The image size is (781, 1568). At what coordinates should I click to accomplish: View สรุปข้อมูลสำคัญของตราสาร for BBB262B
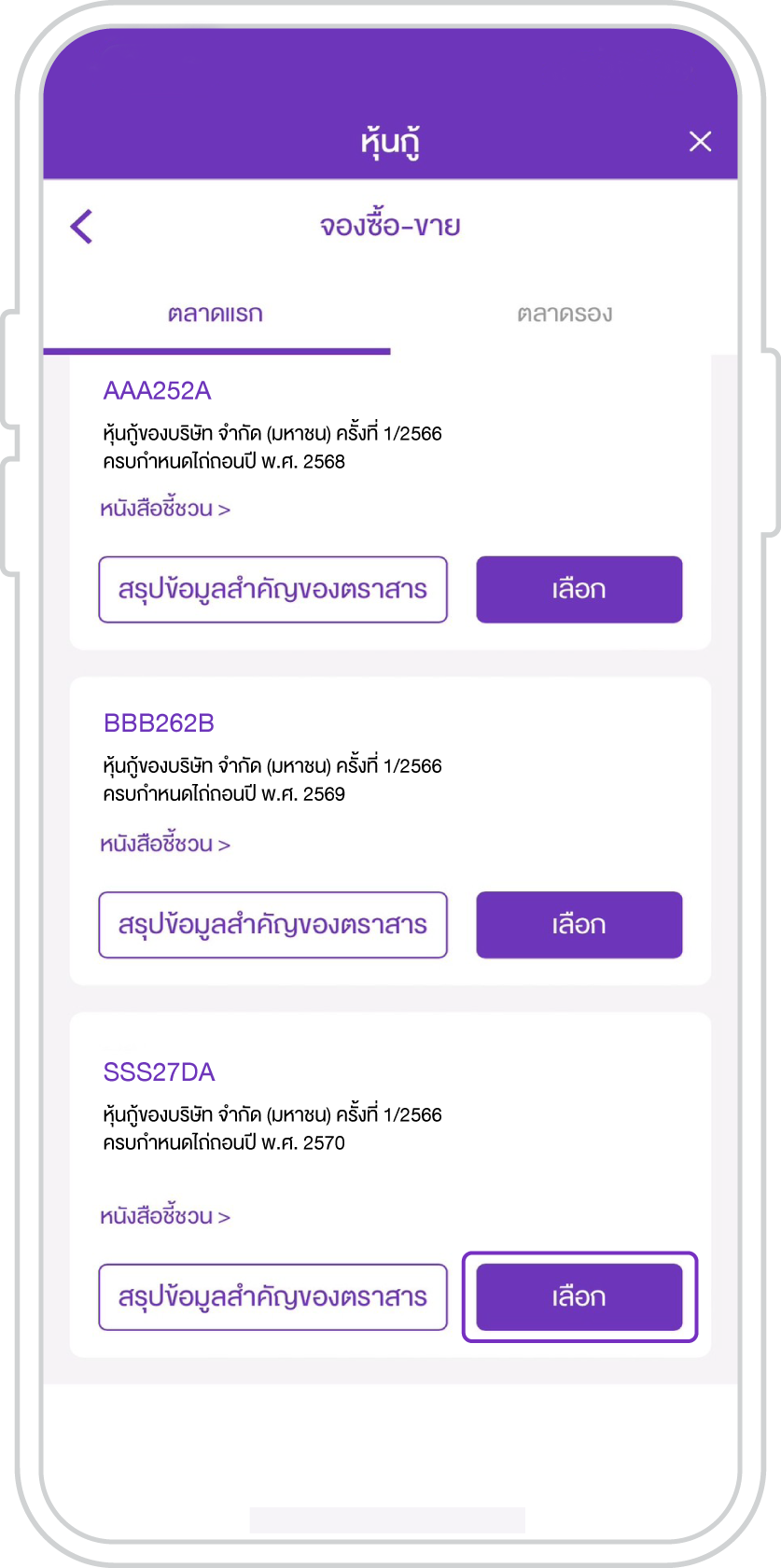coord(272,925)
